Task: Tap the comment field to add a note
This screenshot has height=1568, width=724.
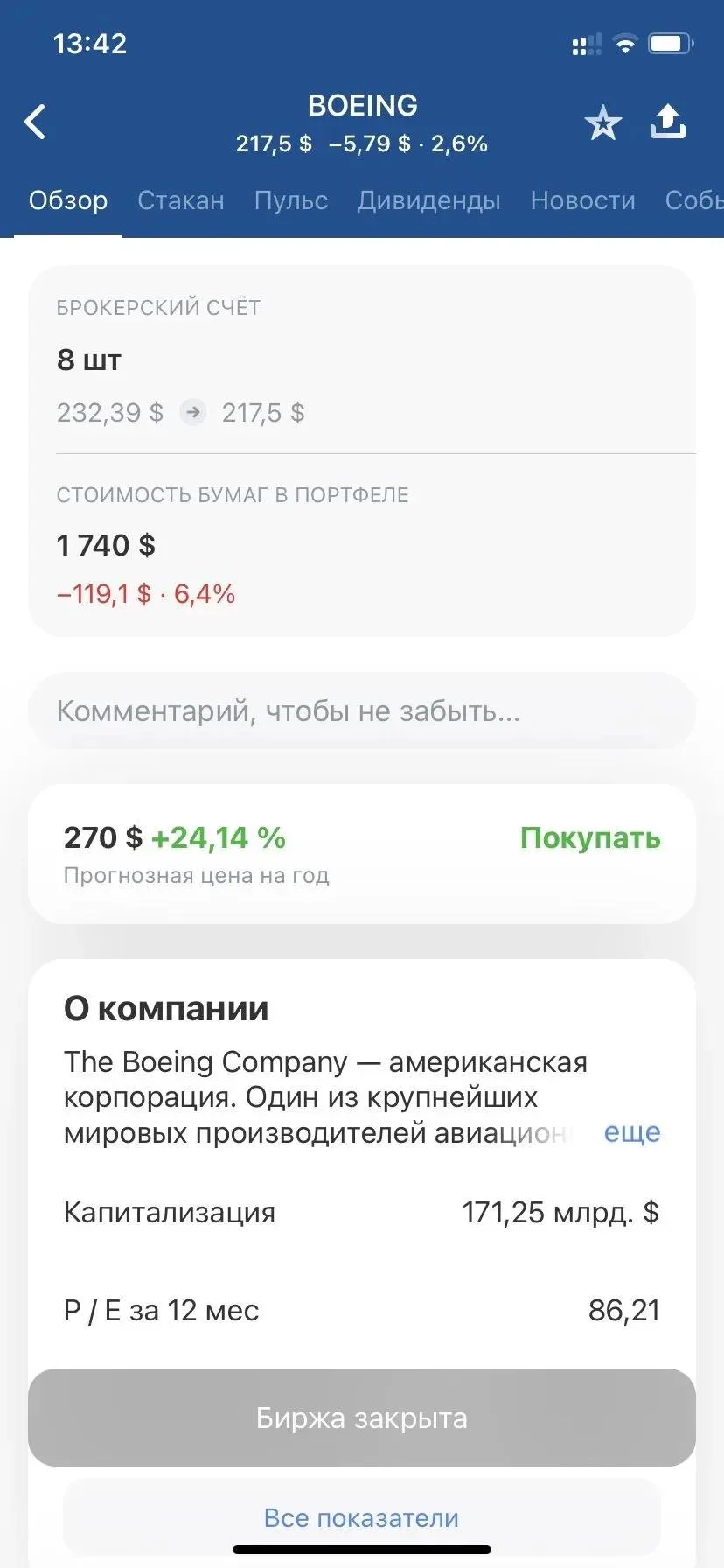Action: pos(362,710)
